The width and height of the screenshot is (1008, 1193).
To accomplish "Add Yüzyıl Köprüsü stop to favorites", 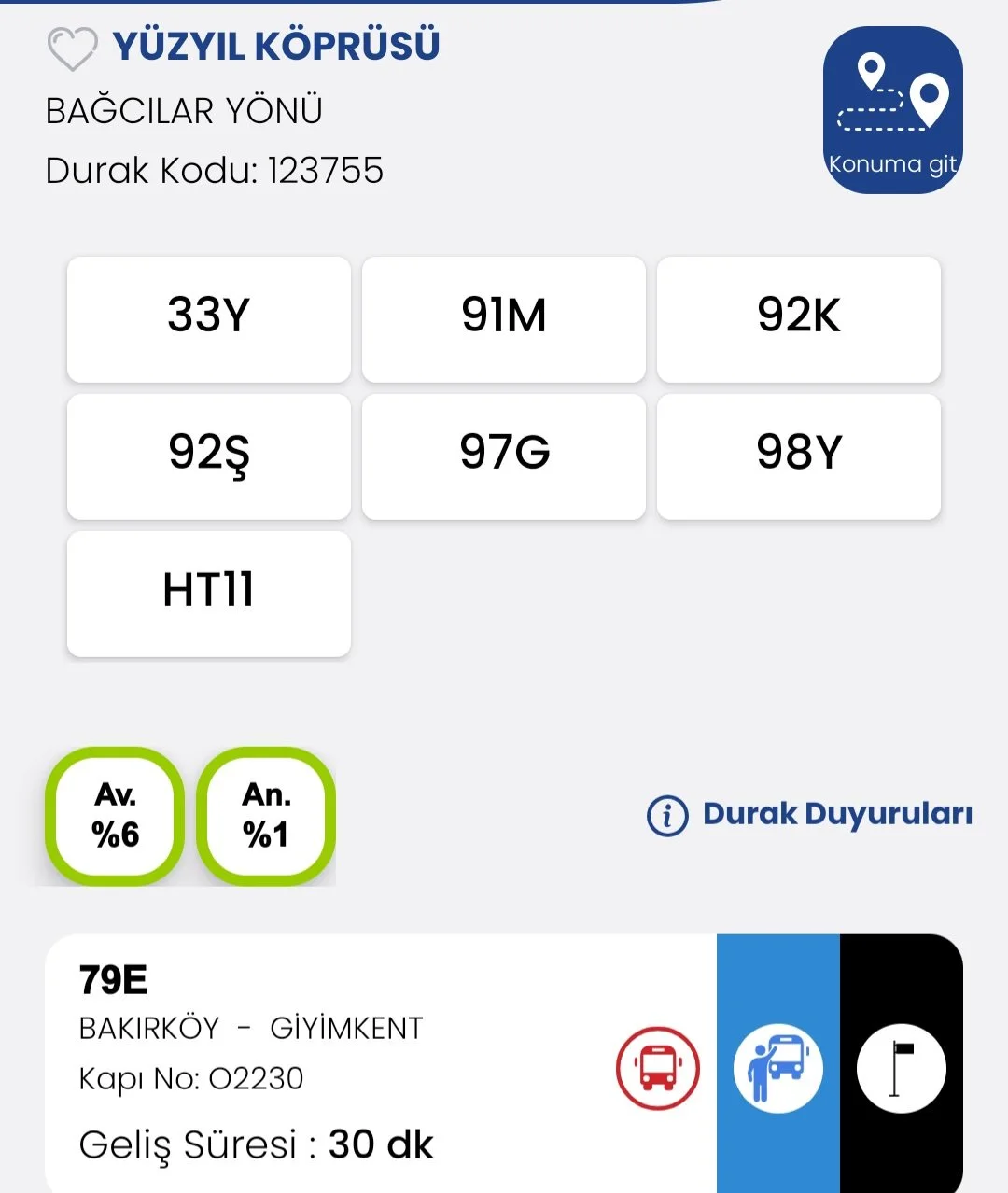I will point(72,49).
